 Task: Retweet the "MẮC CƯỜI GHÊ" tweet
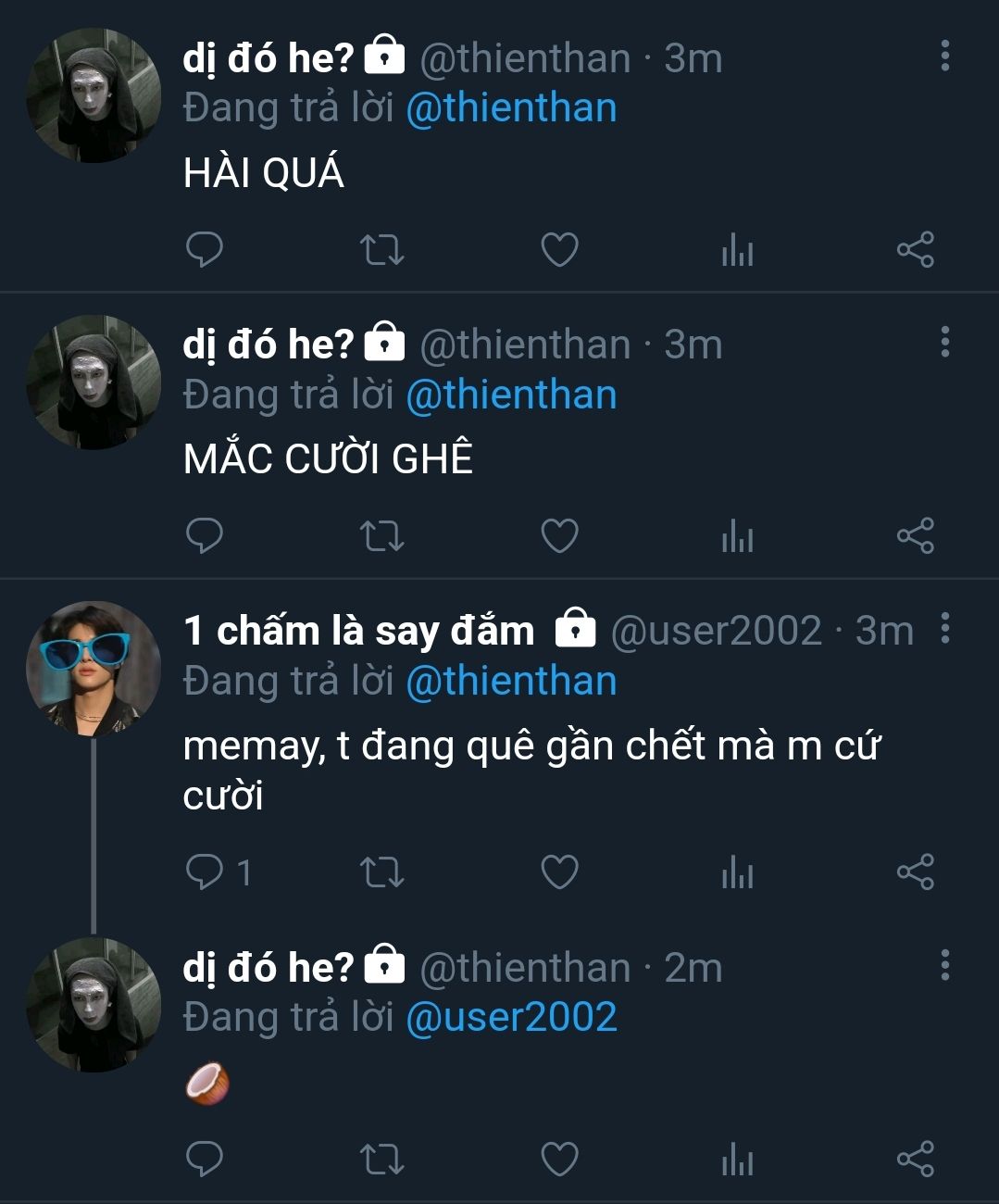pos(381,536)
